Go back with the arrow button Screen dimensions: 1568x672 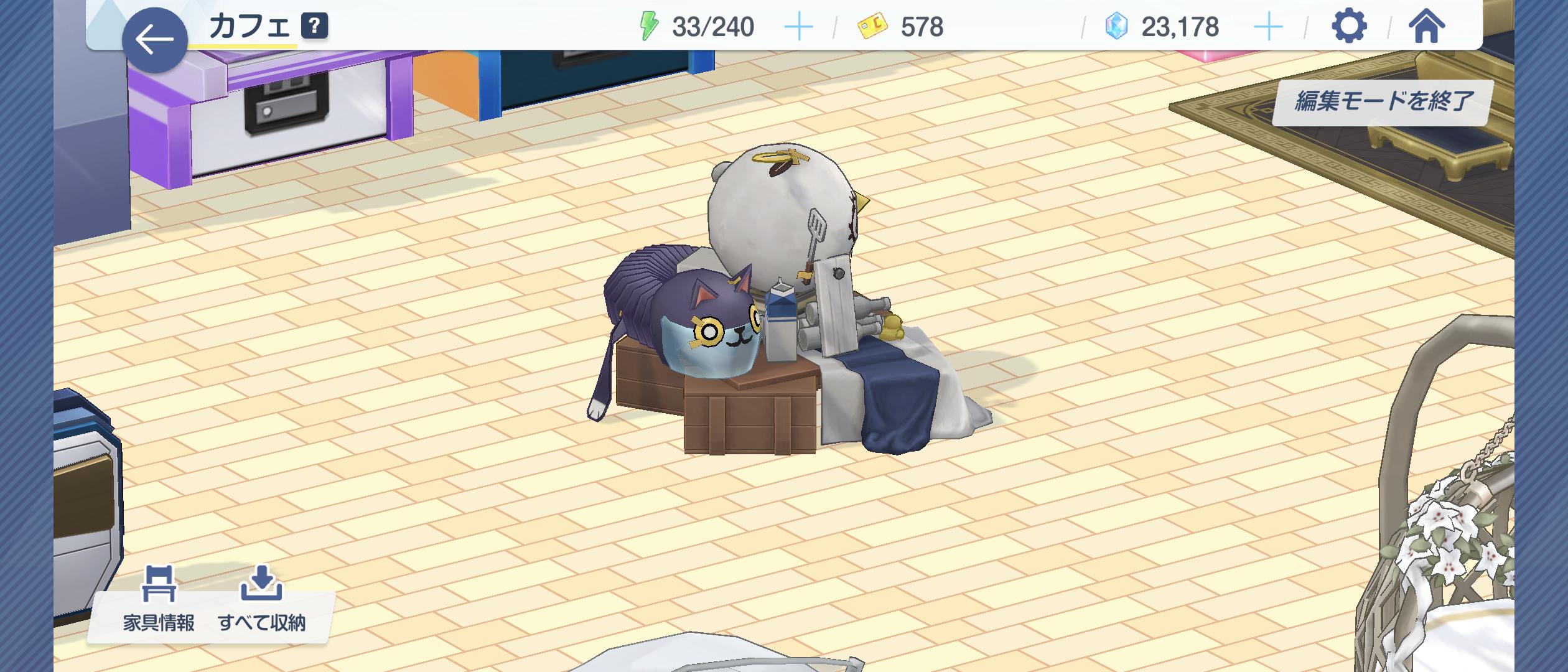click(154, 40)
